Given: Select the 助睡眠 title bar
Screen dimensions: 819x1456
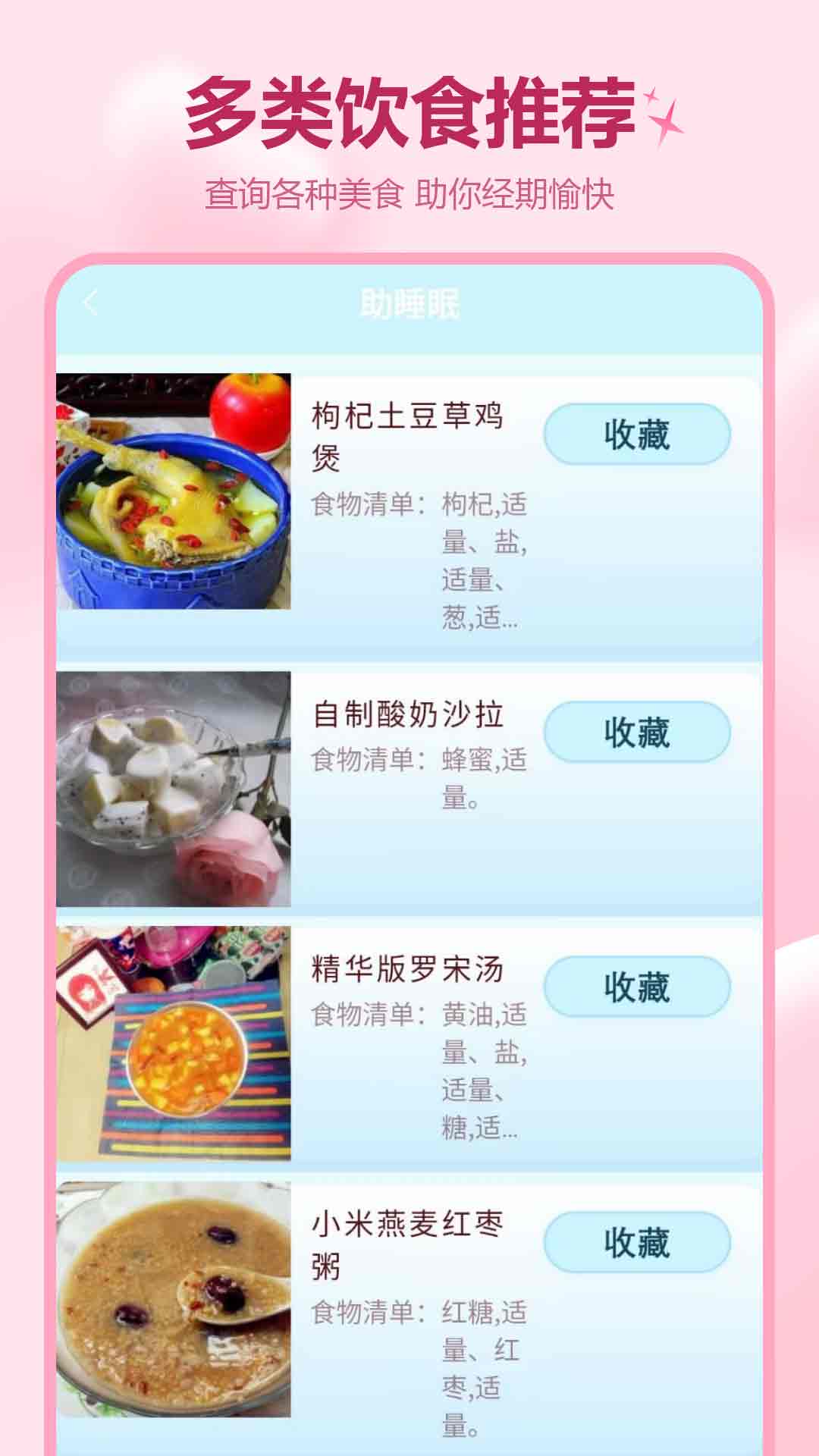Looking at the screenshot, I should [x=409, y=303].
